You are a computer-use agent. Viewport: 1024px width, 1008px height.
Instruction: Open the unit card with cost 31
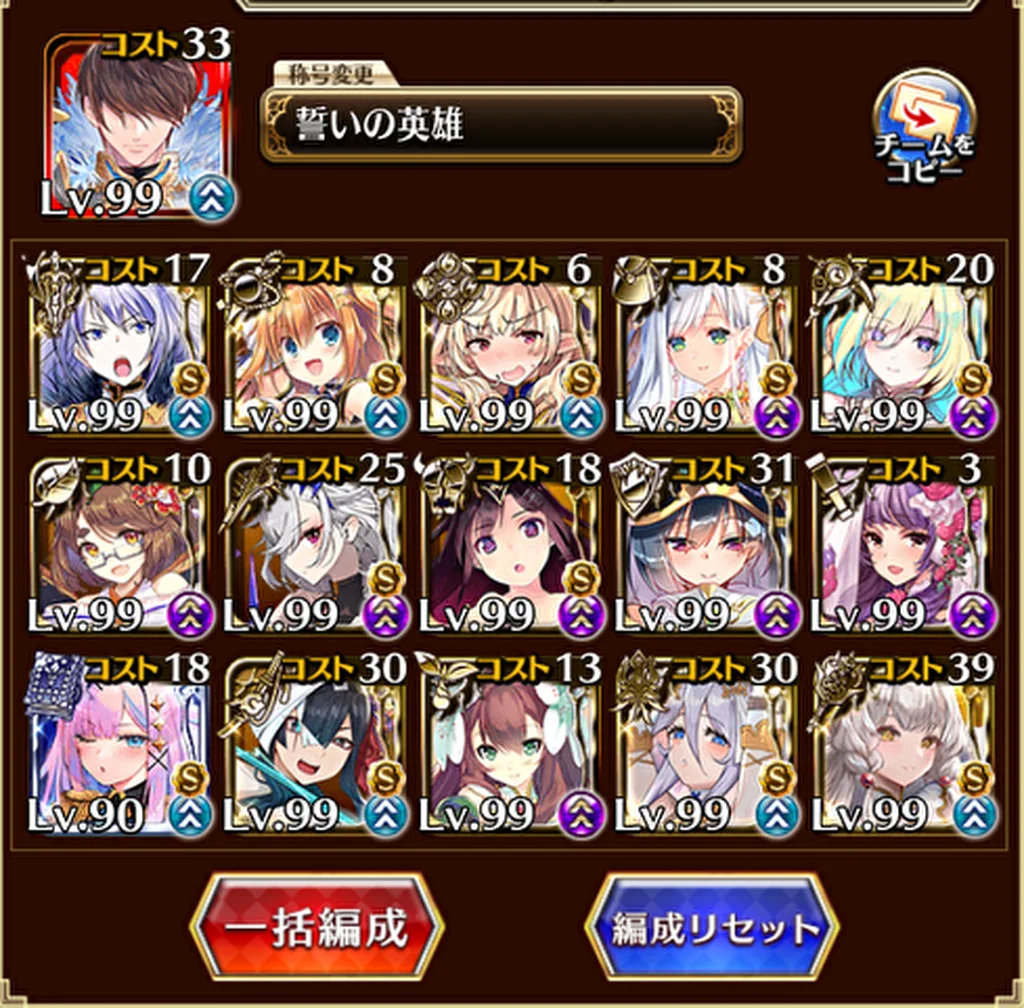708,546
